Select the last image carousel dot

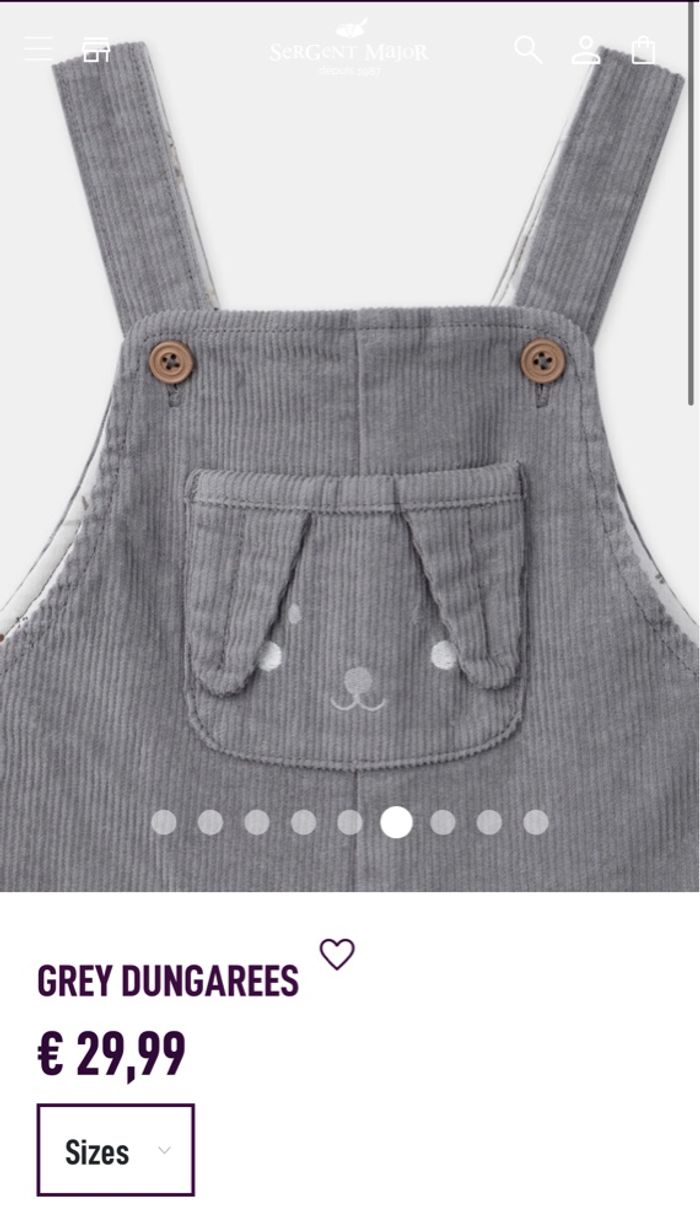click(536, 822)
